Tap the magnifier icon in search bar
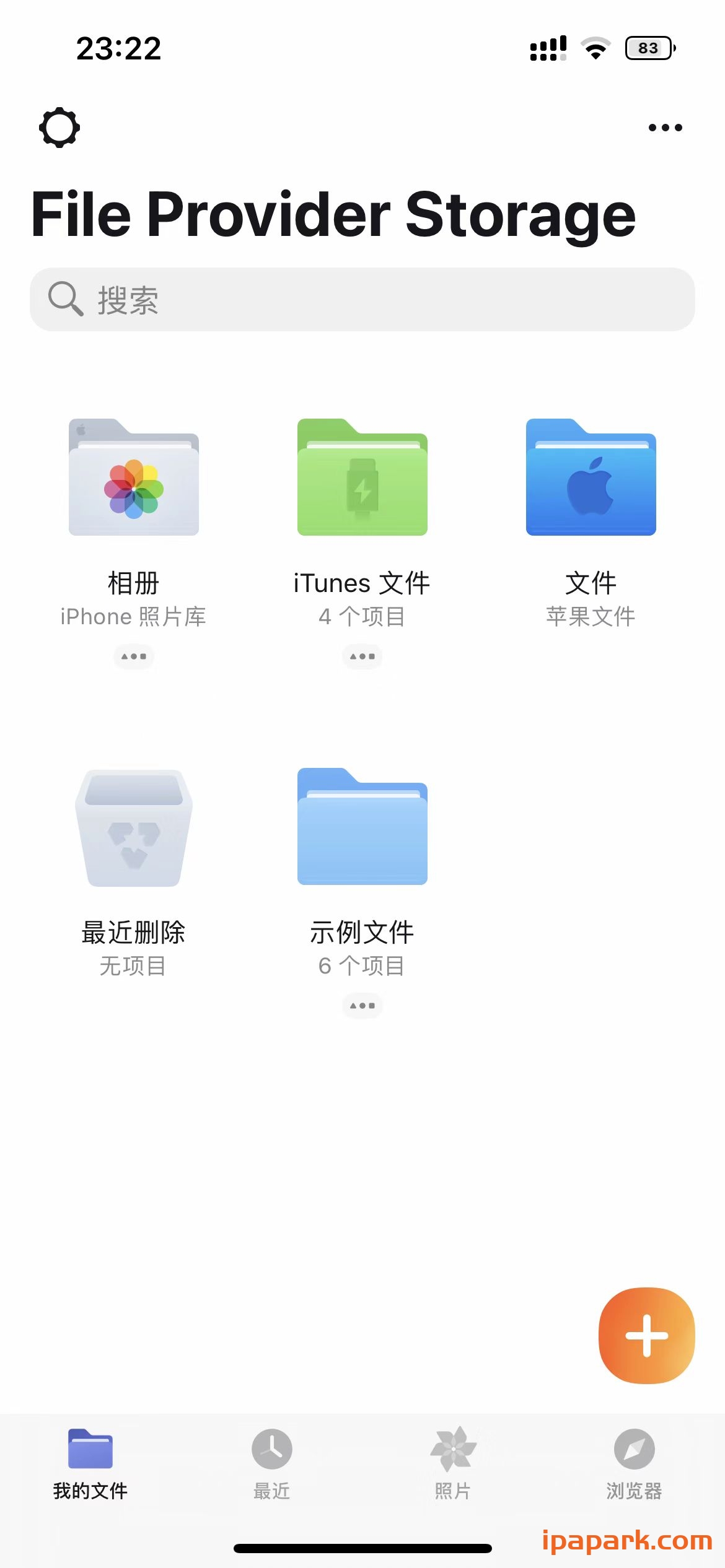 pyautogui.click(x=66, y=298)
